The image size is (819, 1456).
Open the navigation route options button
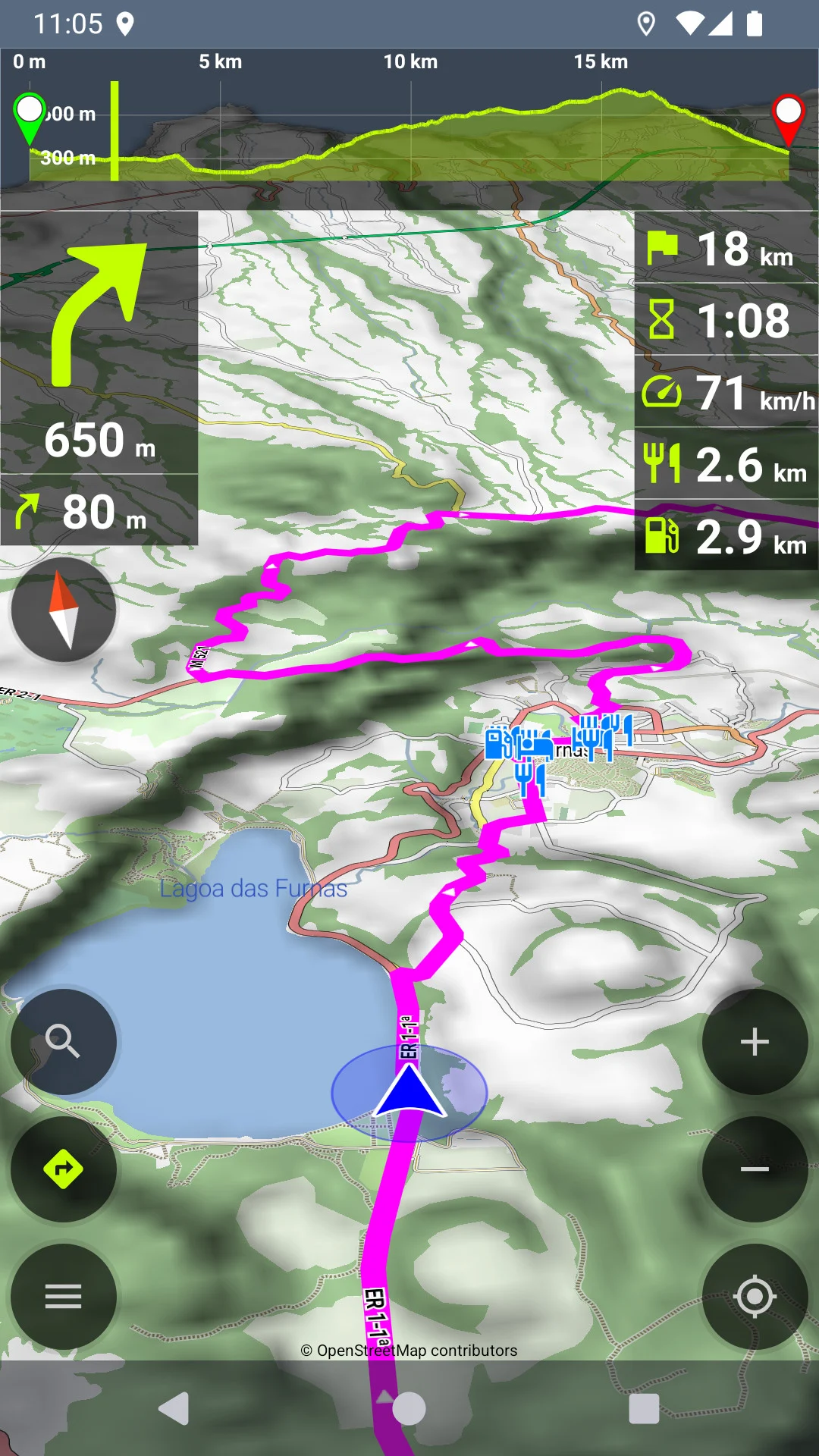coord(63,1169)
